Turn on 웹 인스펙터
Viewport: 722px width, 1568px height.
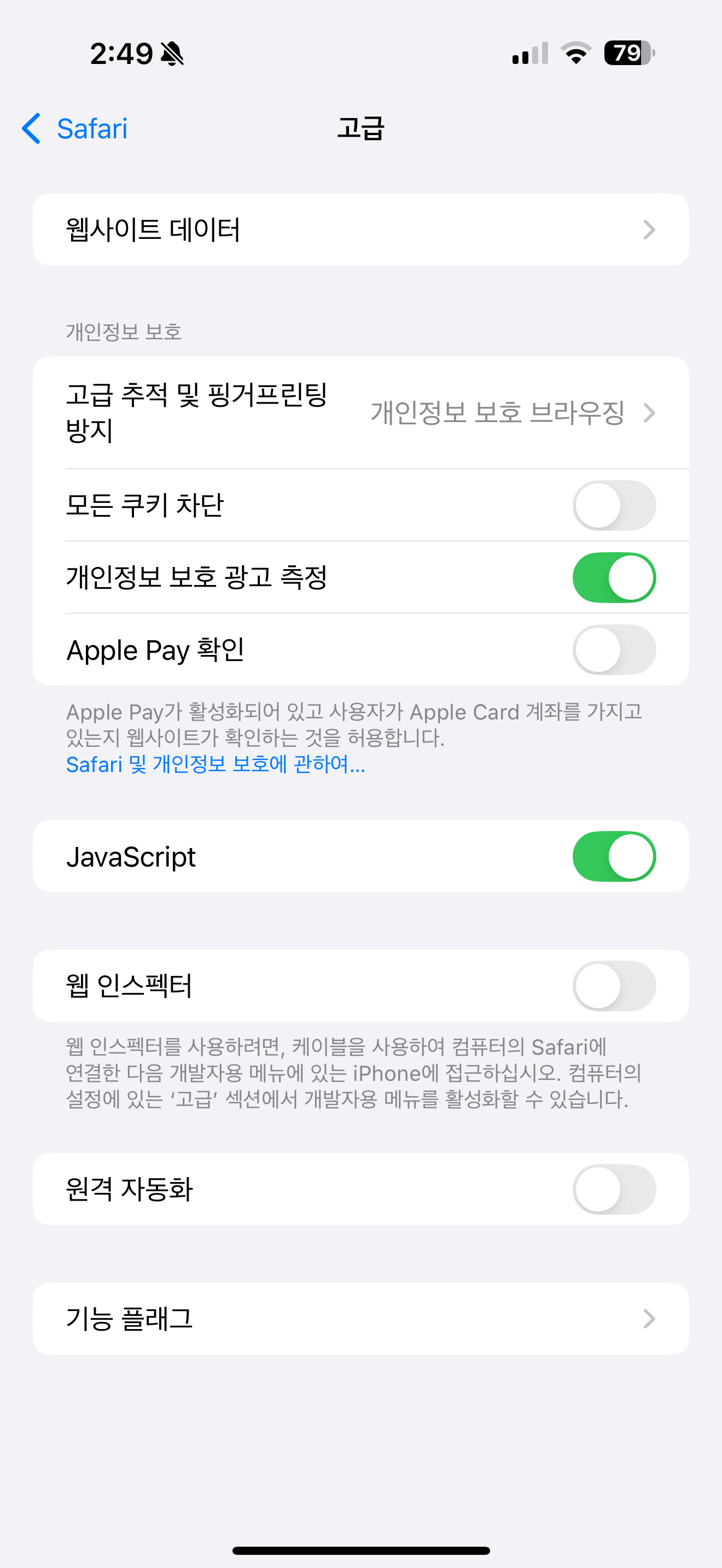point(614,986)
